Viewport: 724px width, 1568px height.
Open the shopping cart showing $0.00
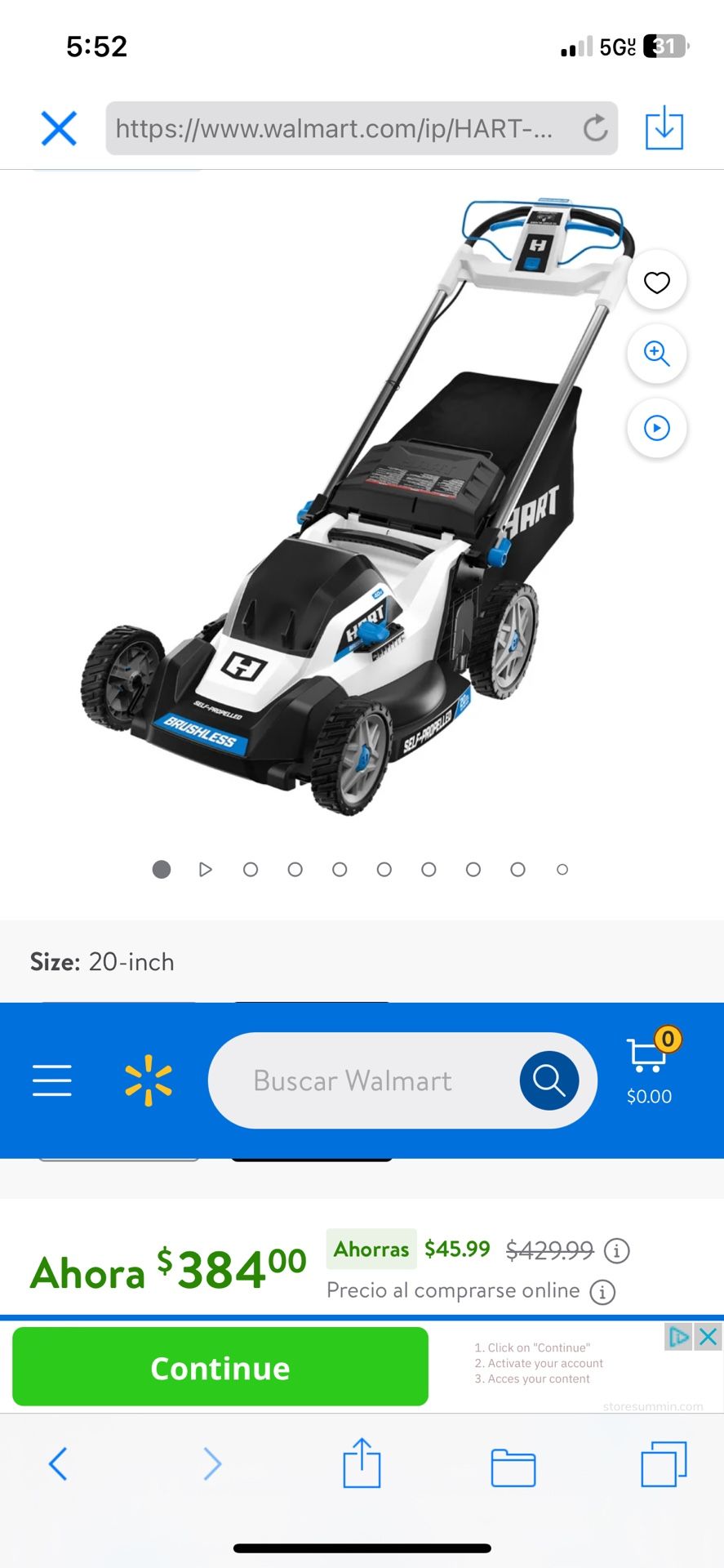coord(650,1070)
